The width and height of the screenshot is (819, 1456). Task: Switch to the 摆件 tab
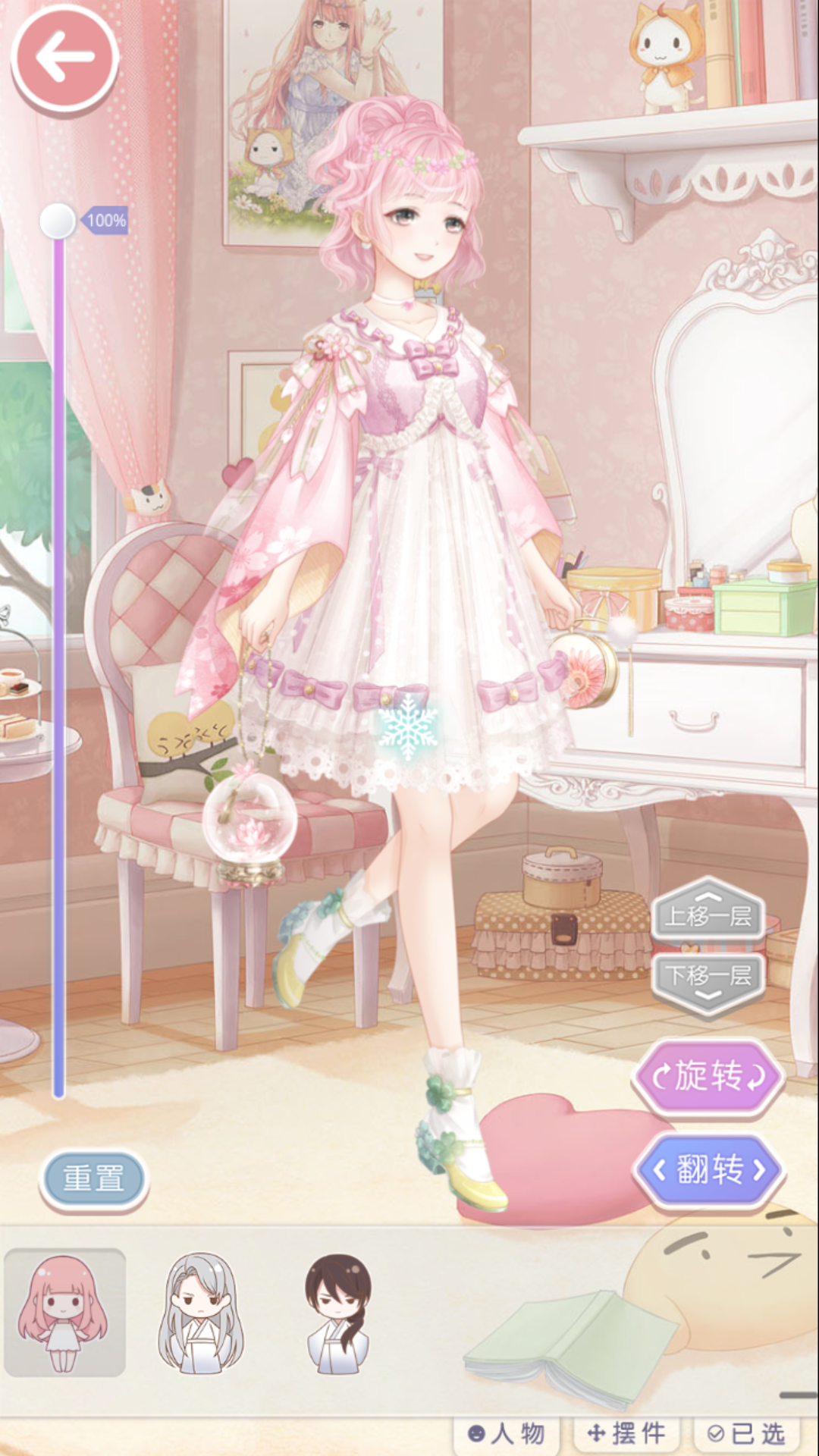(626, 1433)
